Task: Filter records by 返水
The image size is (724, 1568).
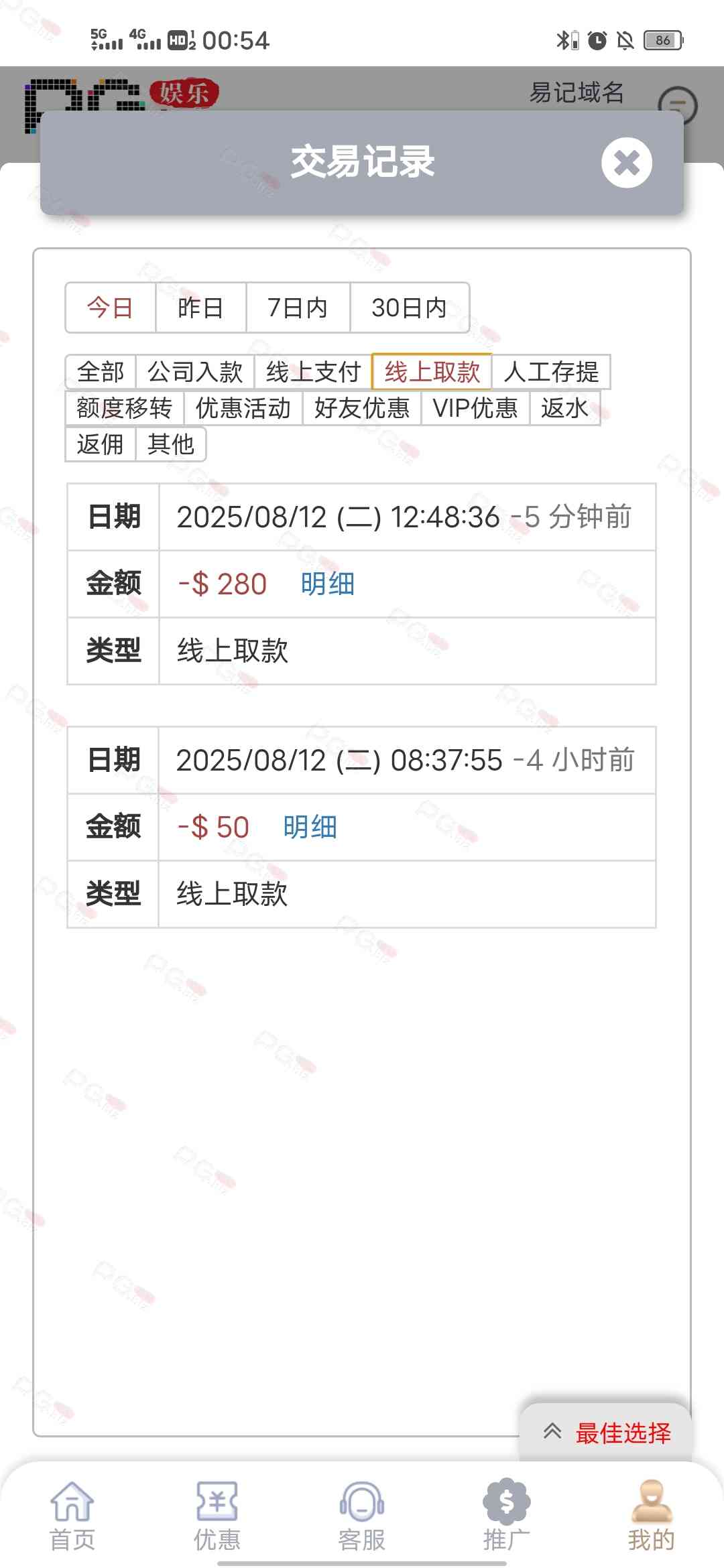Action: pos(564,408)
